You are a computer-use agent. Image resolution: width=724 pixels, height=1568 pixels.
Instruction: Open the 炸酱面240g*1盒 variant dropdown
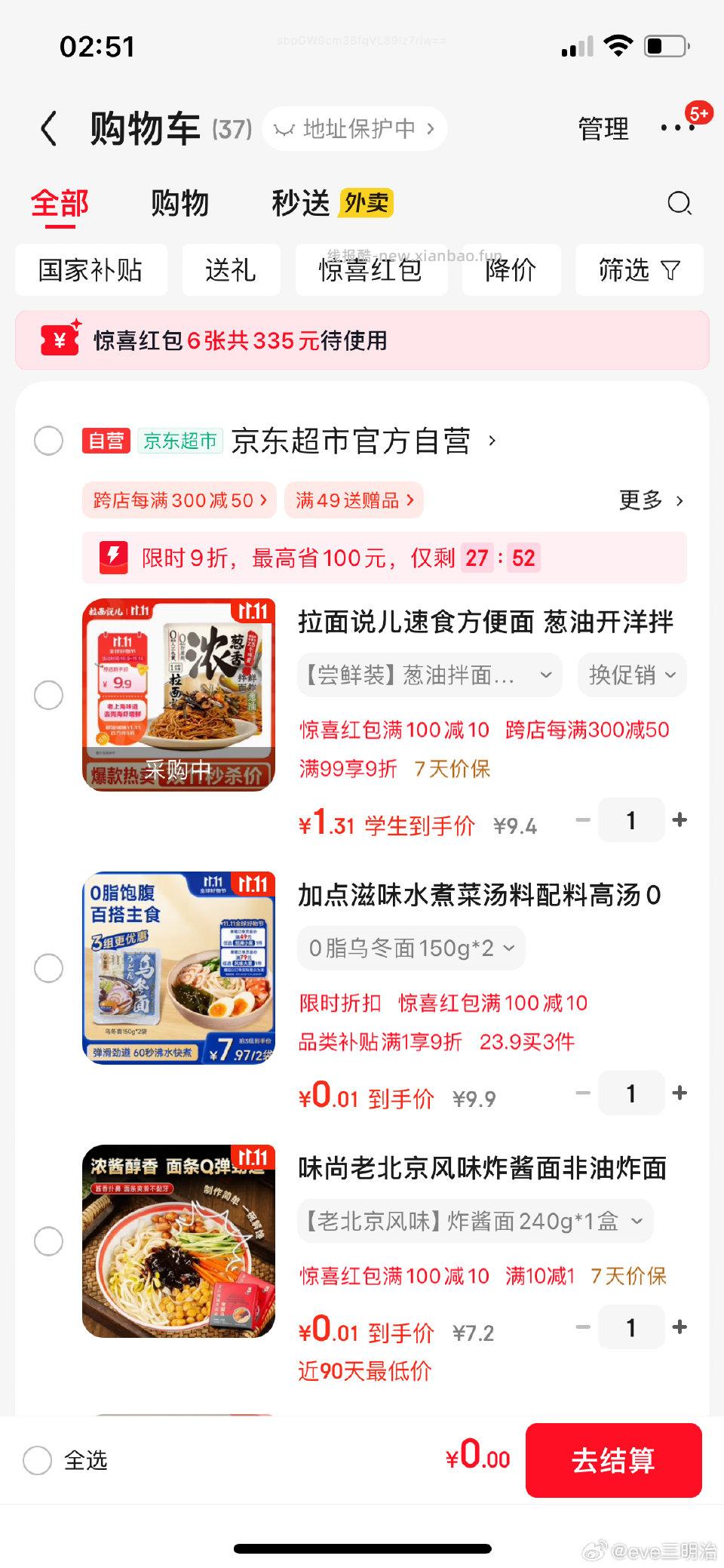[x=471, y=1220]
